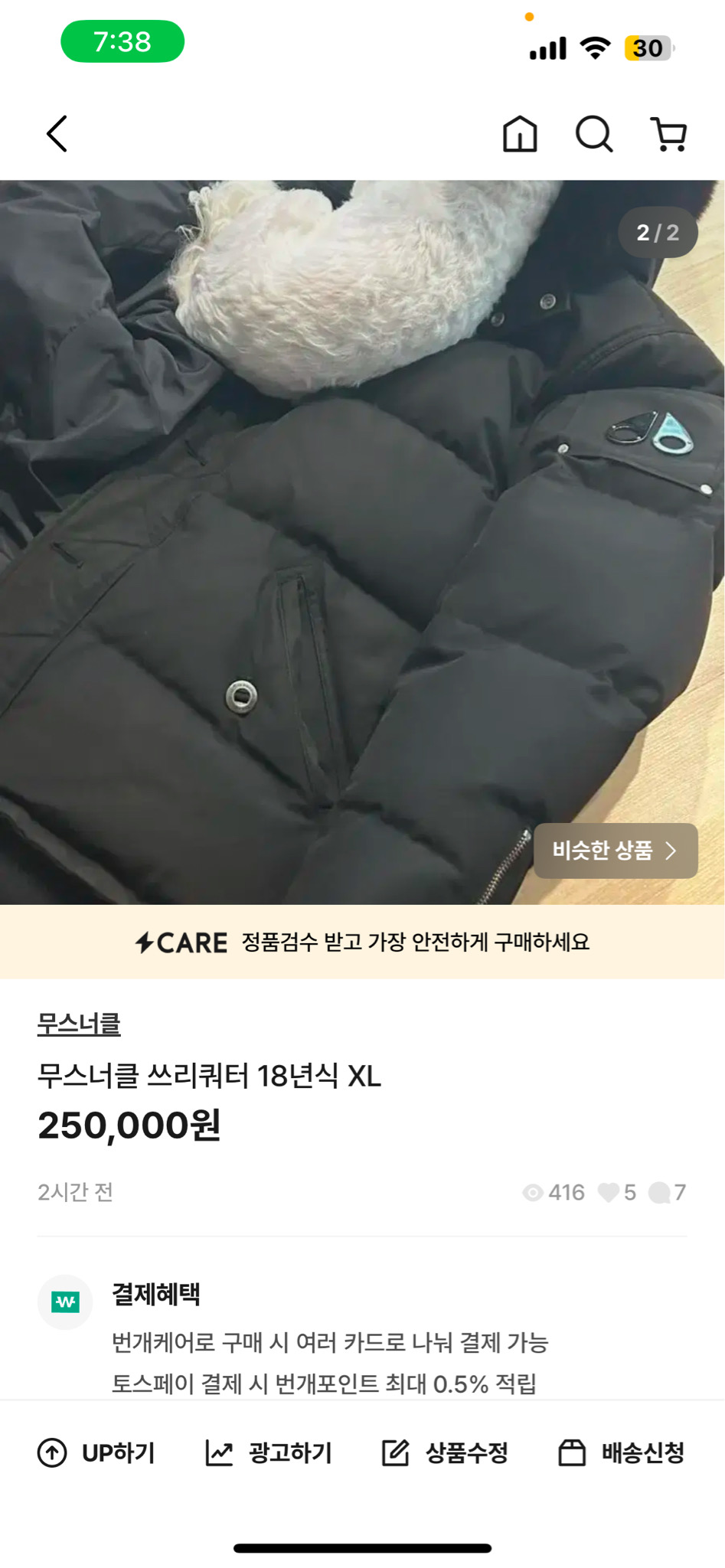The height and width of the screenshot is (1568, 725).
Task: Tap the product photo of the jacket
Action: [362, 536]
